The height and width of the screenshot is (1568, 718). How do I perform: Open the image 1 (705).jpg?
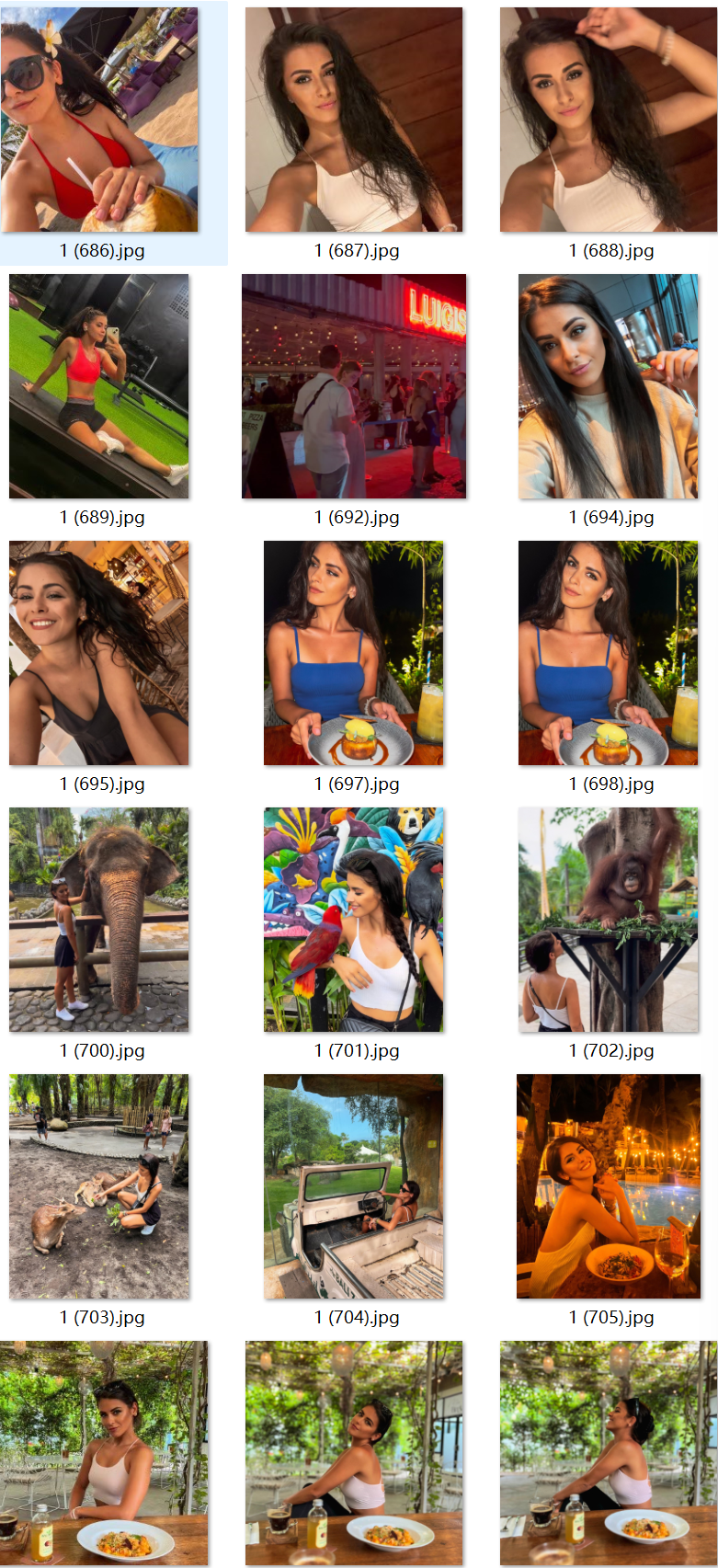coord(609,1186)
